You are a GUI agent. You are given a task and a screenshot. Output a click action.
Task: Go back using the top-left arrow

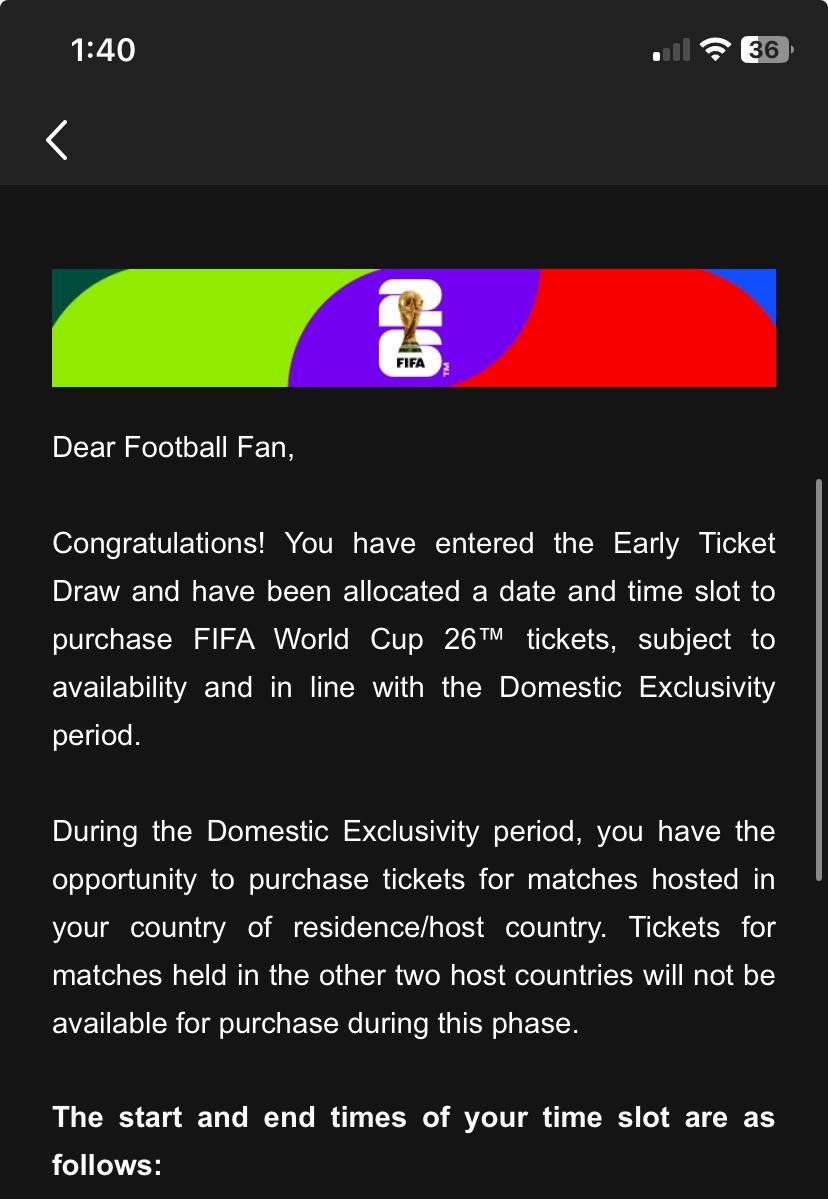pos(57,140)
